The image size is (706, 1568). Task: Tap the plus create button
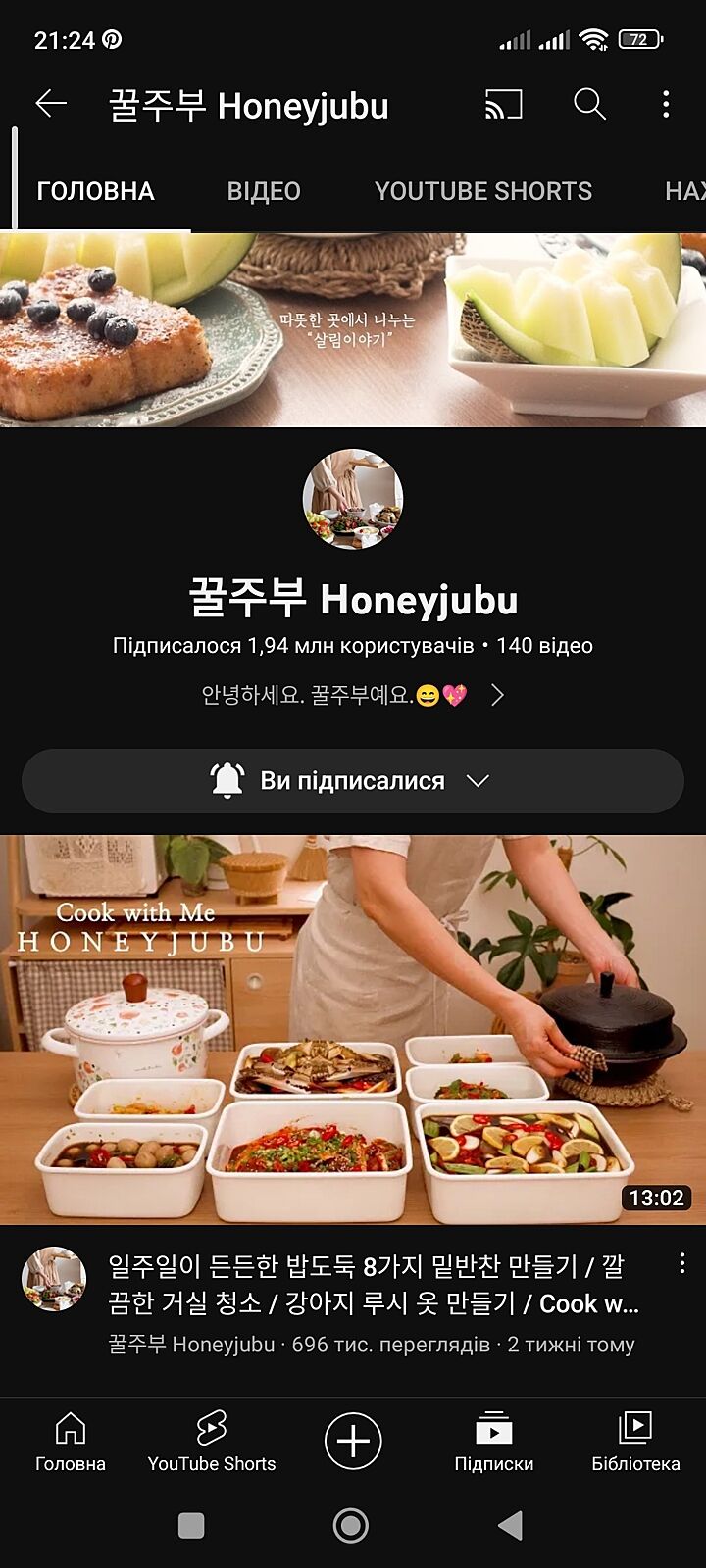coord(353,1441)
